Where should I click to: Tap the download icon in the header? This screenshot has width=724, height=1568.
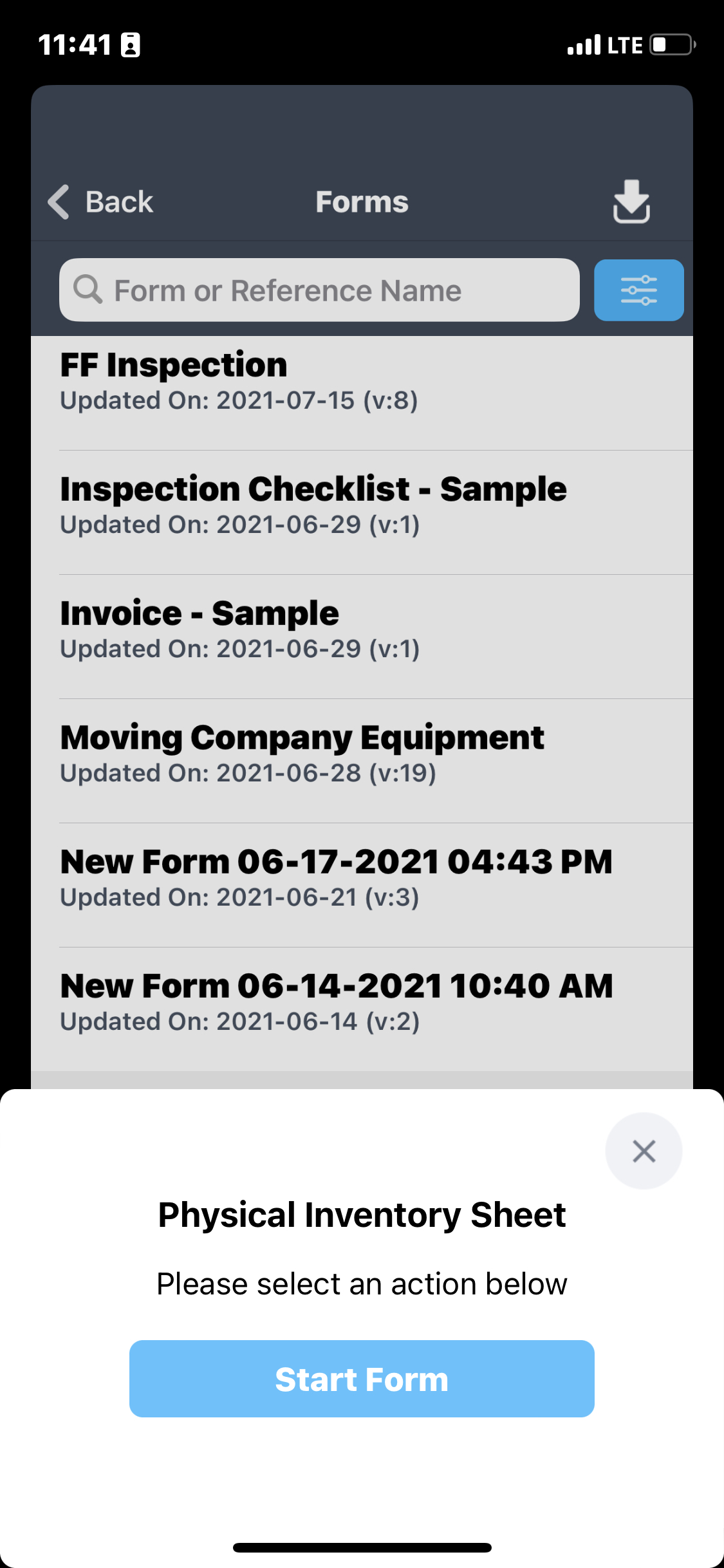tap(631, 202)
